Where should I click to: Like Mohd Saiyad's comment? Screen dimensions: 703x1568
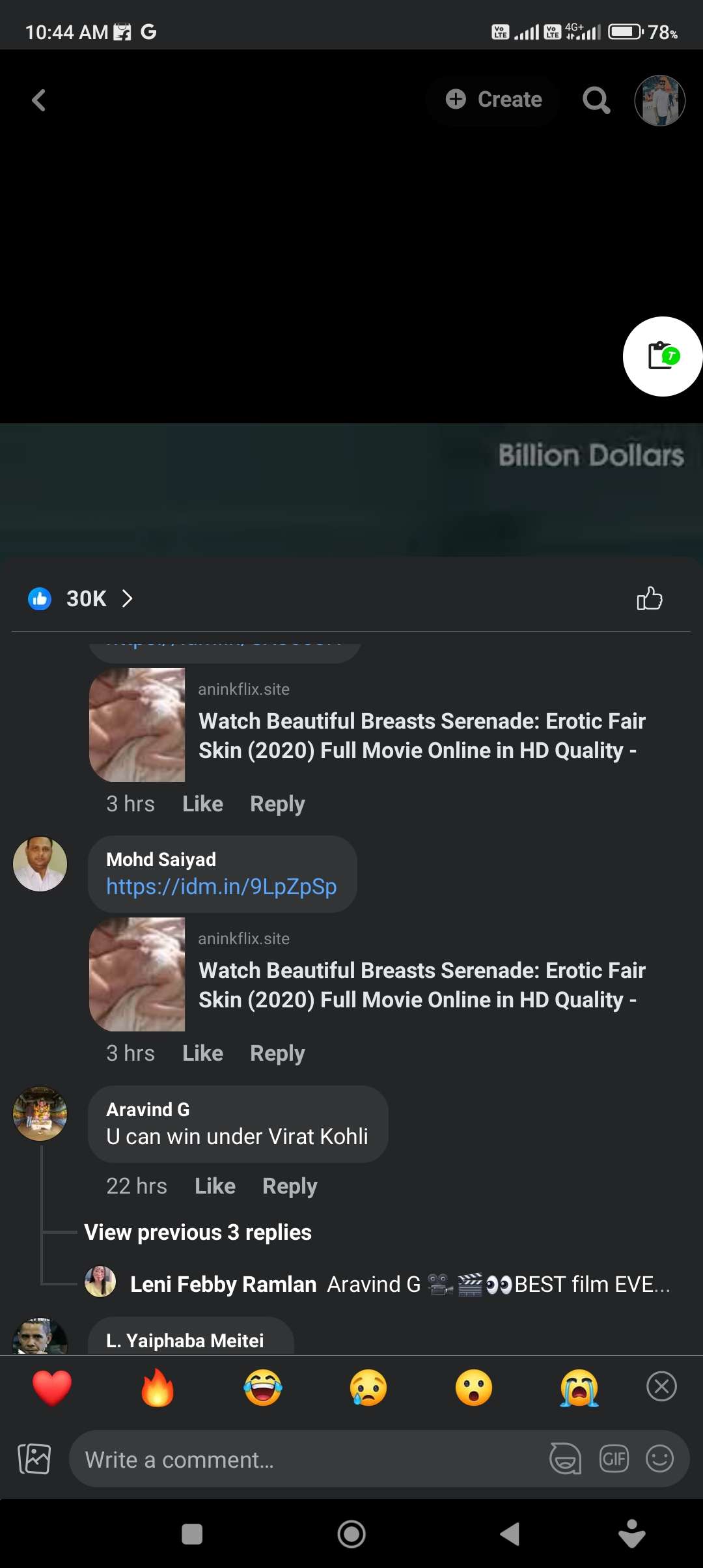point(202,1054)
